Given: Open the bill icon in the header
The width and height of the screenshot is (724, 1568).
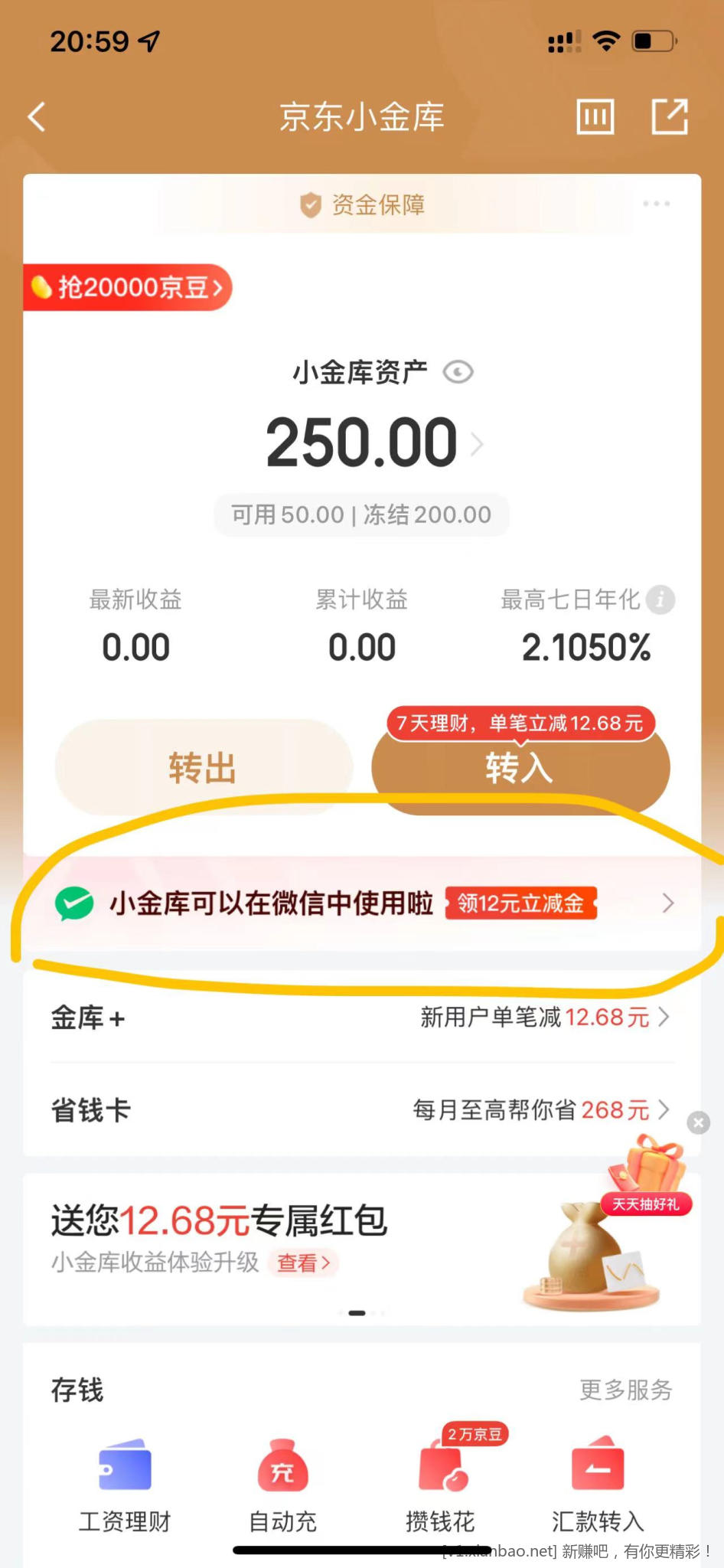Looking at the screenshot, I should [595, 117].
